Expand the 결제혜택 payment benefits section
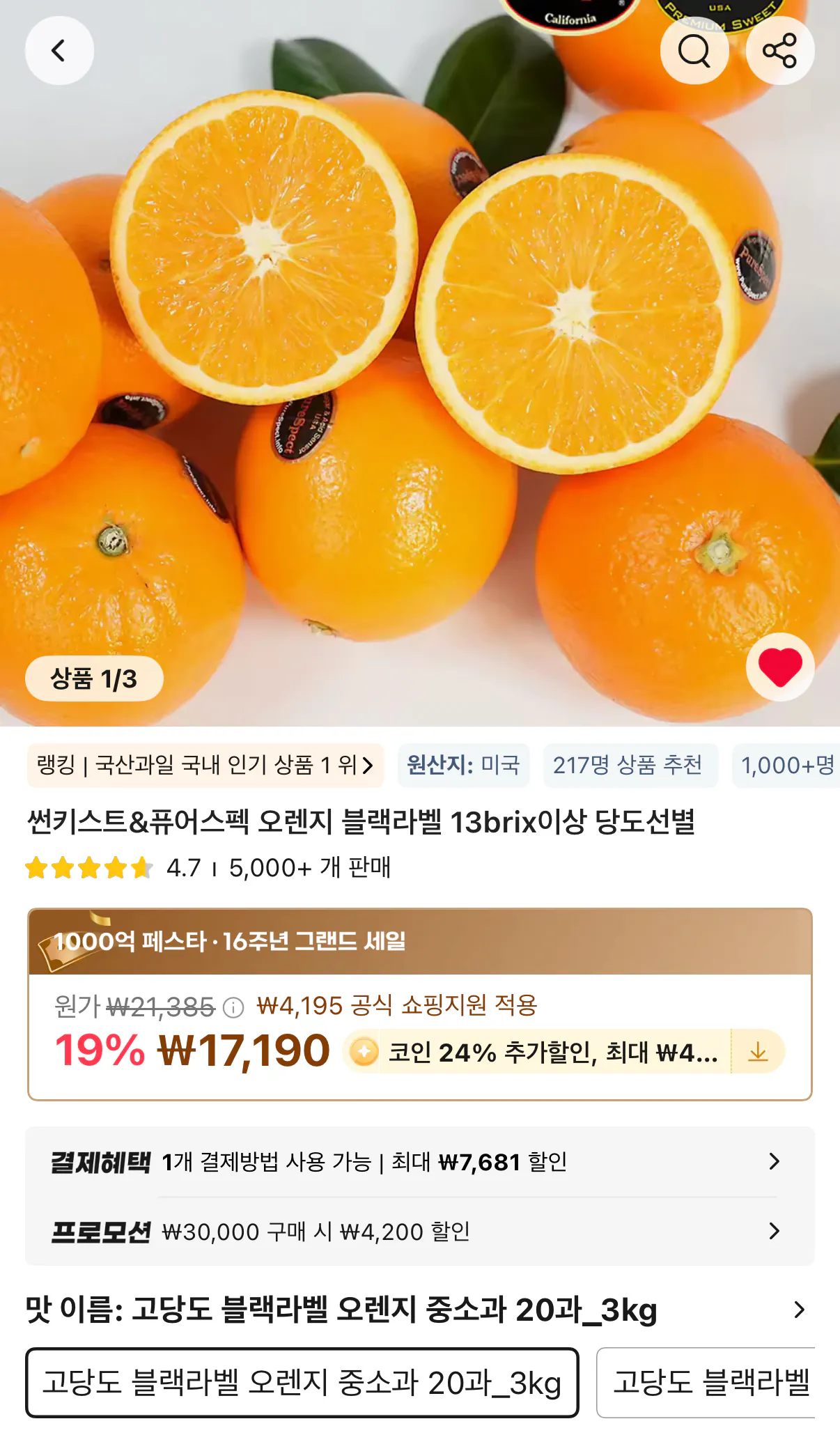 point(418,1161)
